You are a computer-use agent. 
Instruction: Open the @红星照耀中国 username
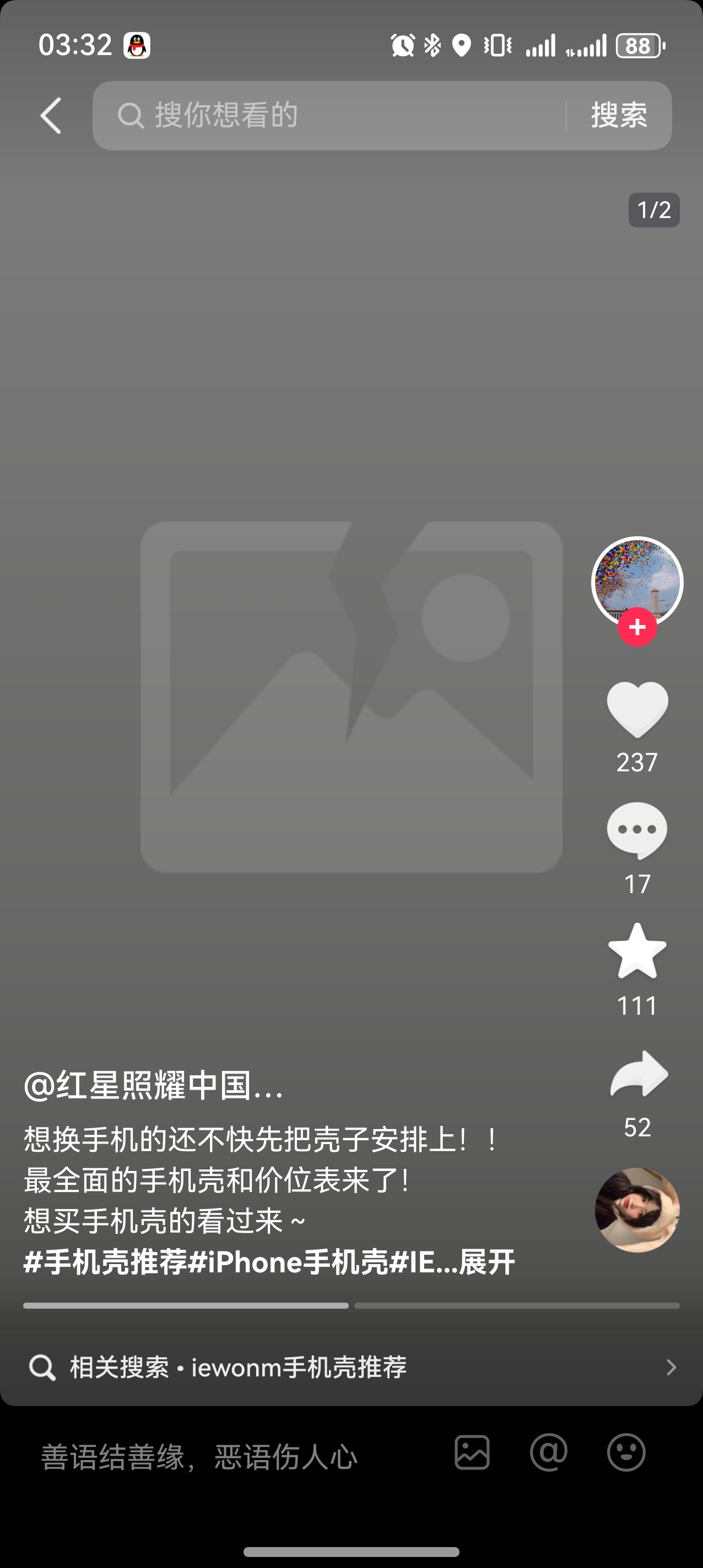coord(154,1086)
